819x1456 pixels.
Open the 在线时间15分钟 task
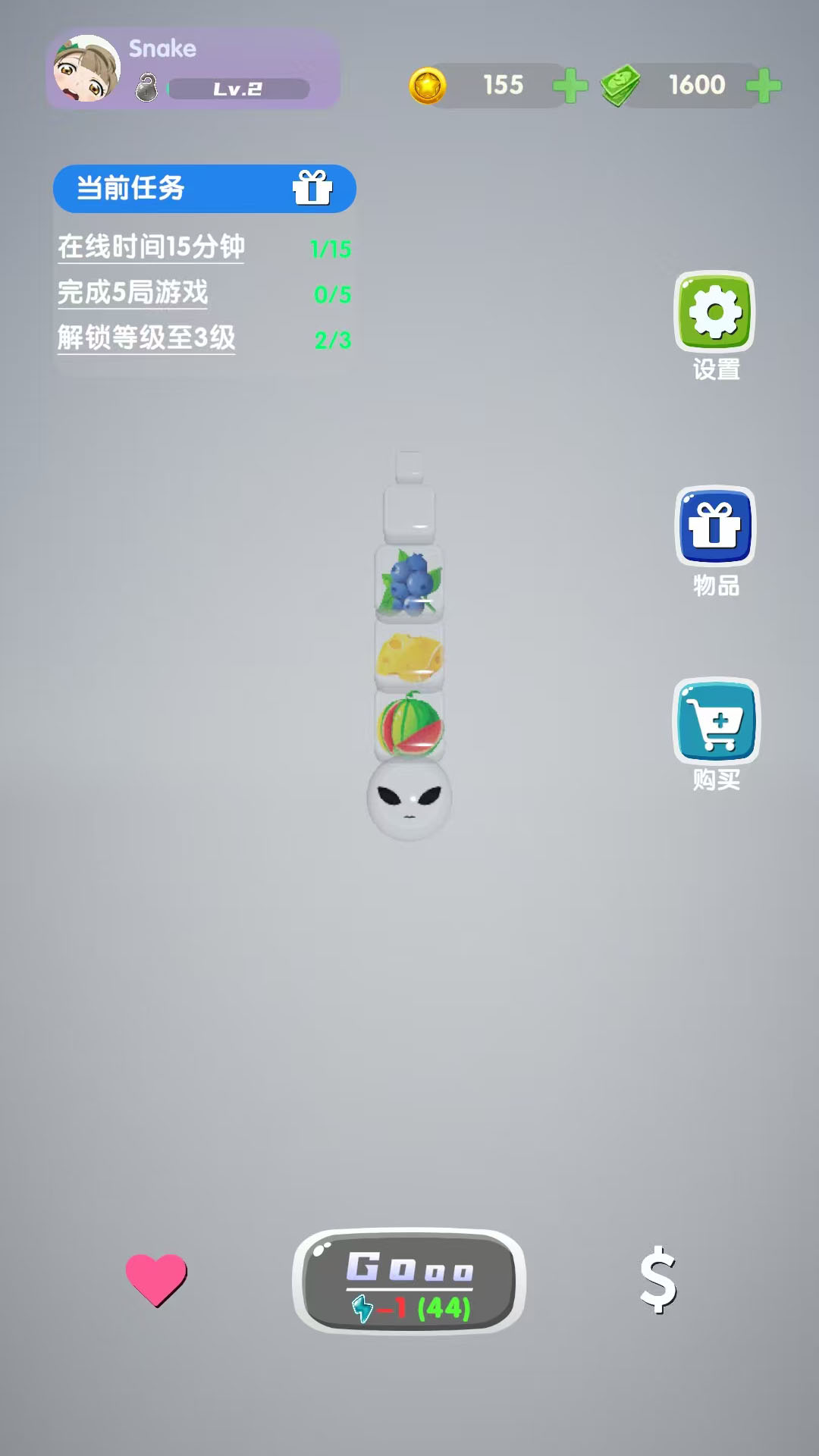coord(151,247)
